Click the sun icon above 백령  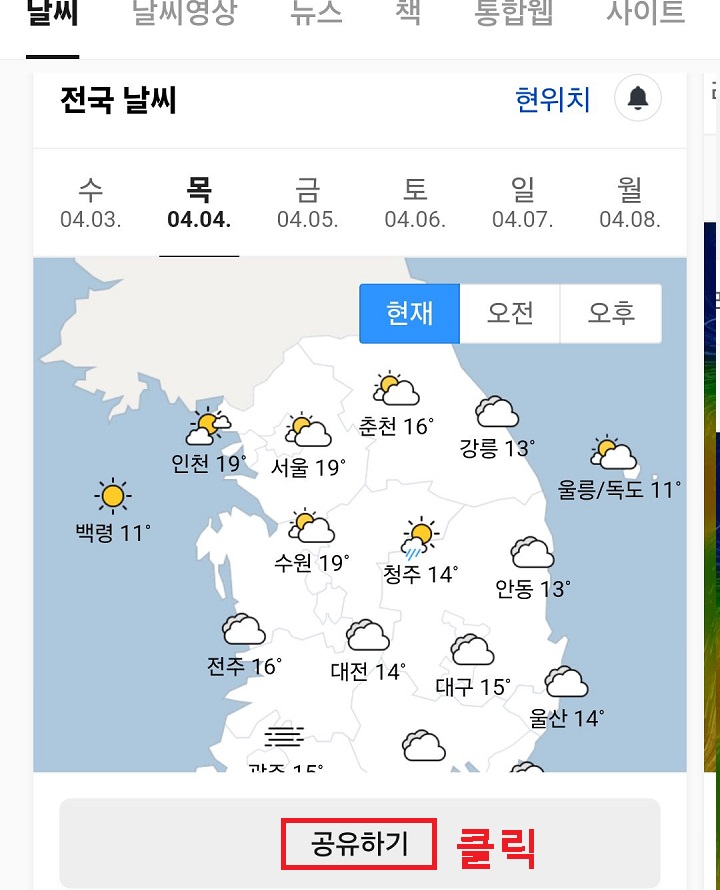tap(113, 494)
